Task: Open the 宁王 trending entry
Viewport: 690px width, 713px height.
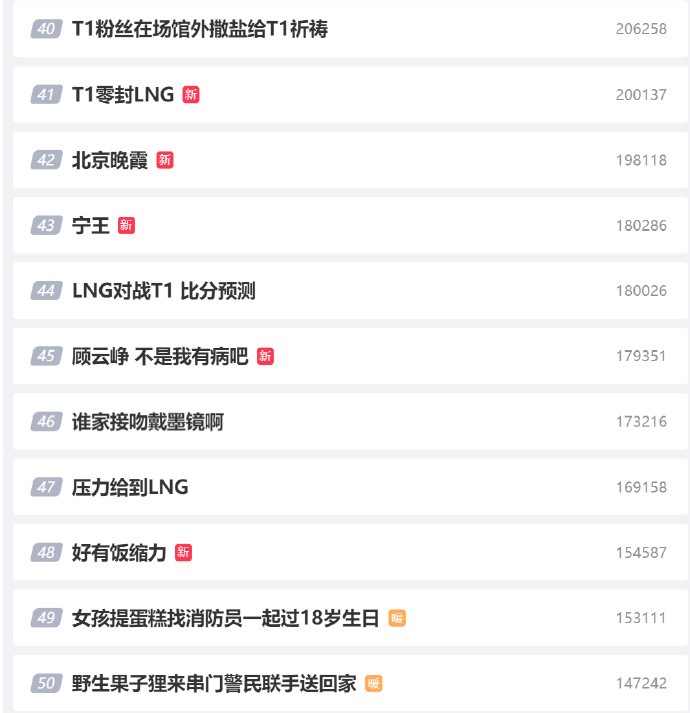Action: click(x=91, y=226)
